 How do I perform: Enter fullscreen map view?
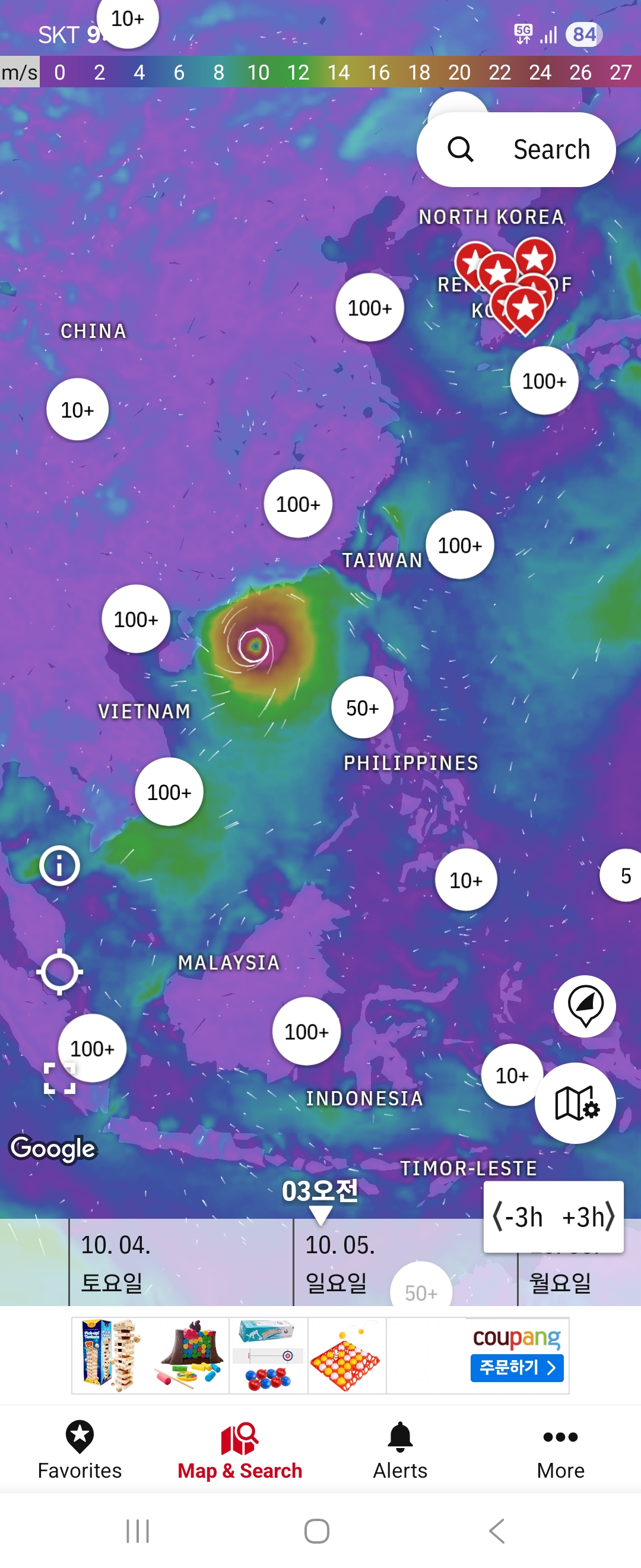click(x=59, y=1078)
